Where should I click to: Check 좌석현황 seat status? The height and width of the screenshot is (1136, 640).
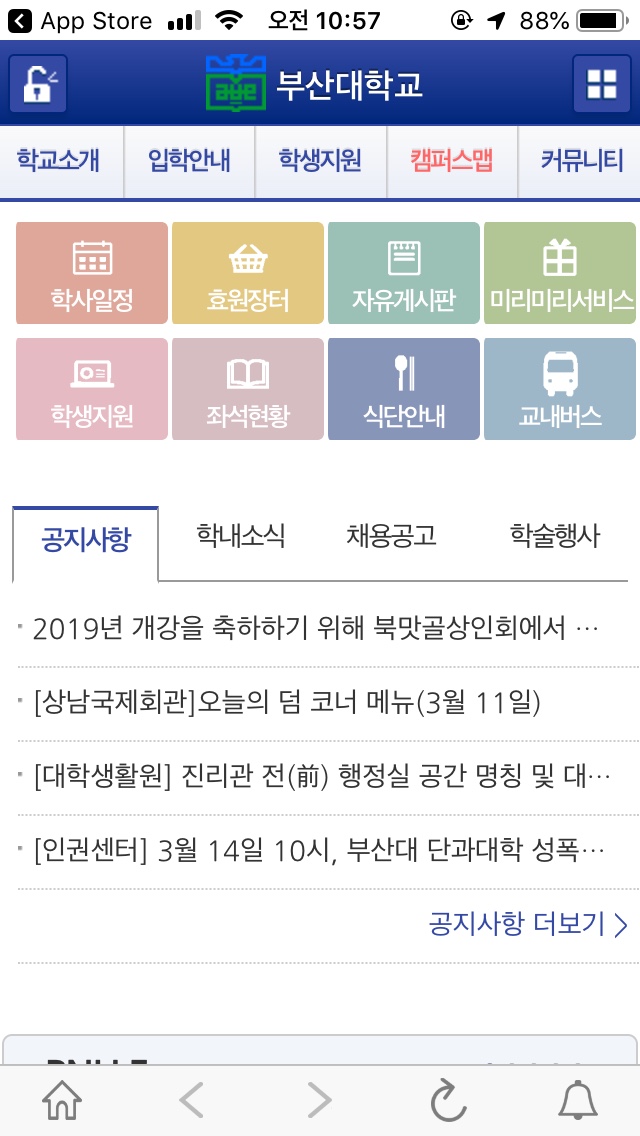coord(248,389)
